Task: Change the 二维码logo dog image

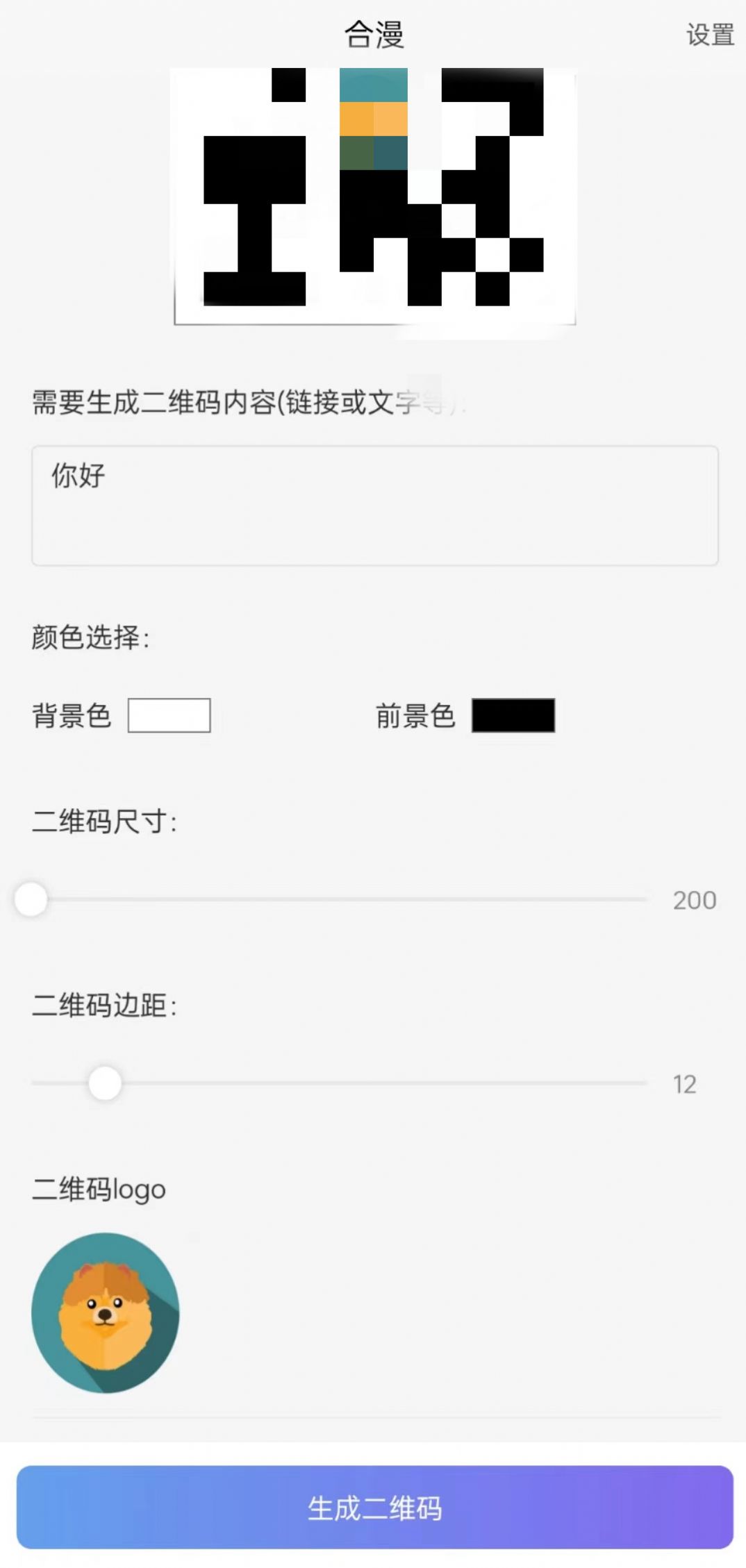Action: [x=106, y=1312]
